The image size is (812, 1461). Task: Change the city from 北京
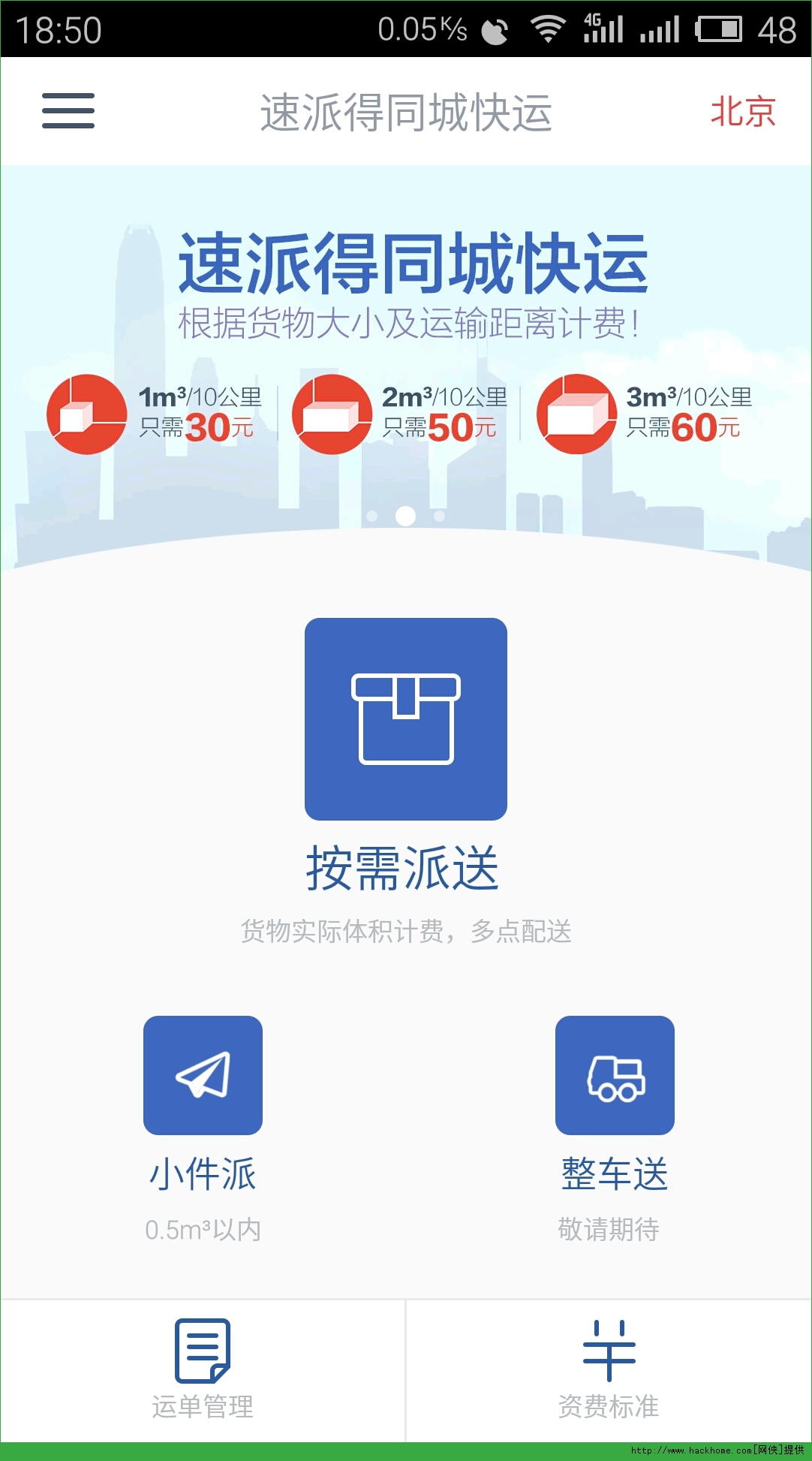click(x=742, y=112)
